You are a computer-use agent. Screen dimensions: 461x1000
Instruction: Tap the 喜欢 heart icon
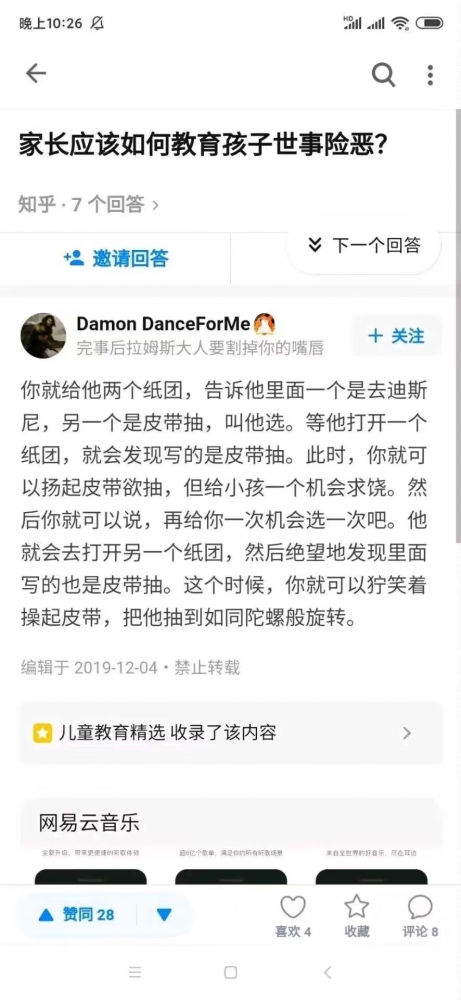tap(293, 916)
